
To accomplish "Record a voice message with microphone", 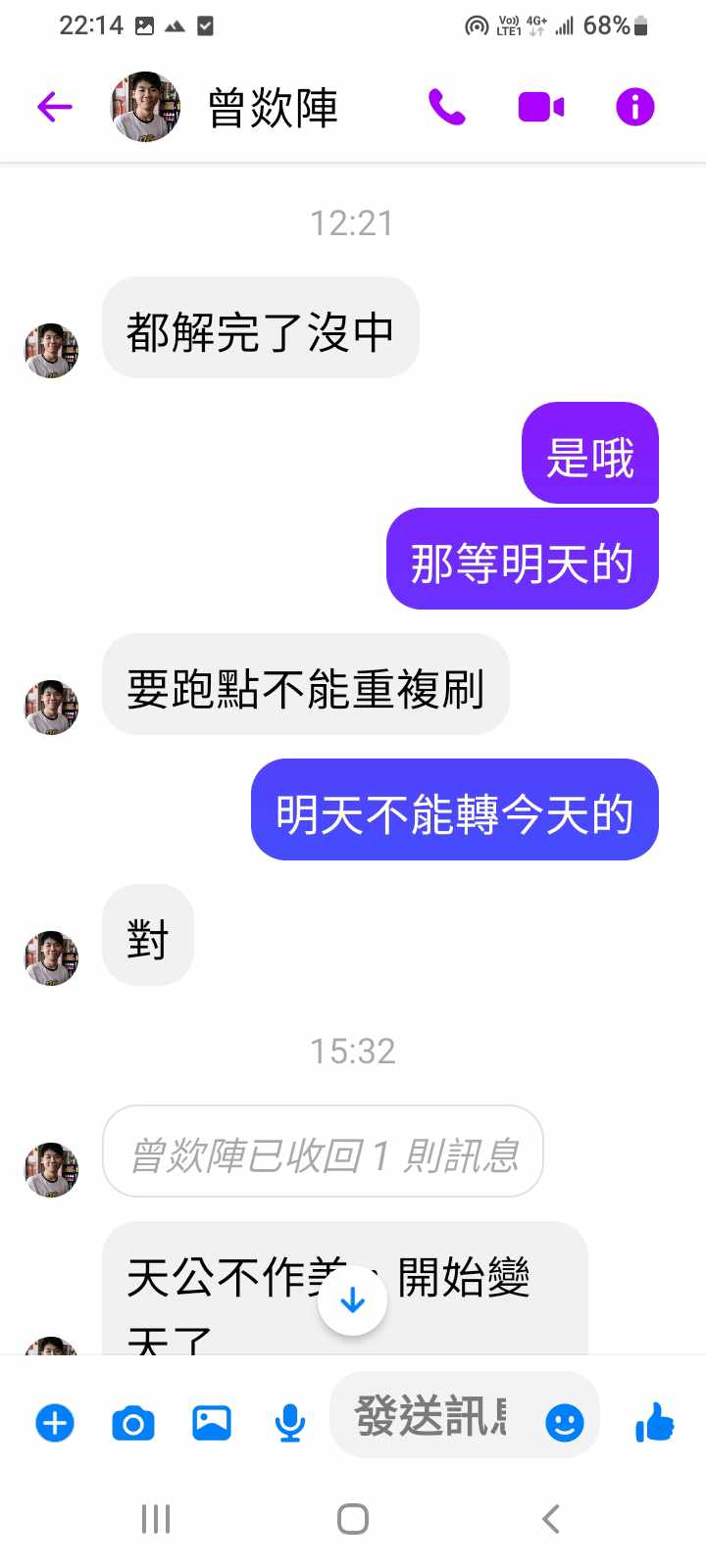I will (289, 1422).
